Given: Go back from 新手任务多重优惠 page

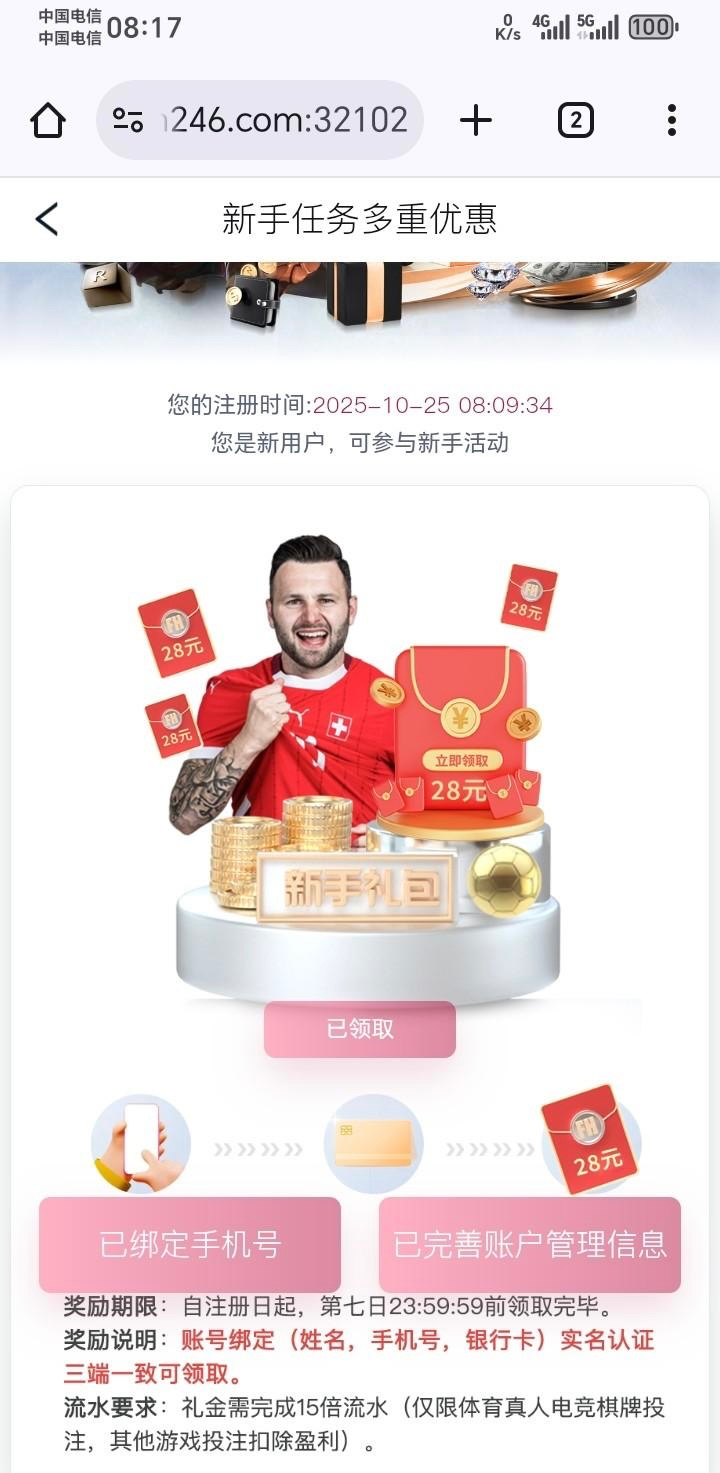Looking at the screenshot, I should point(47,220).
